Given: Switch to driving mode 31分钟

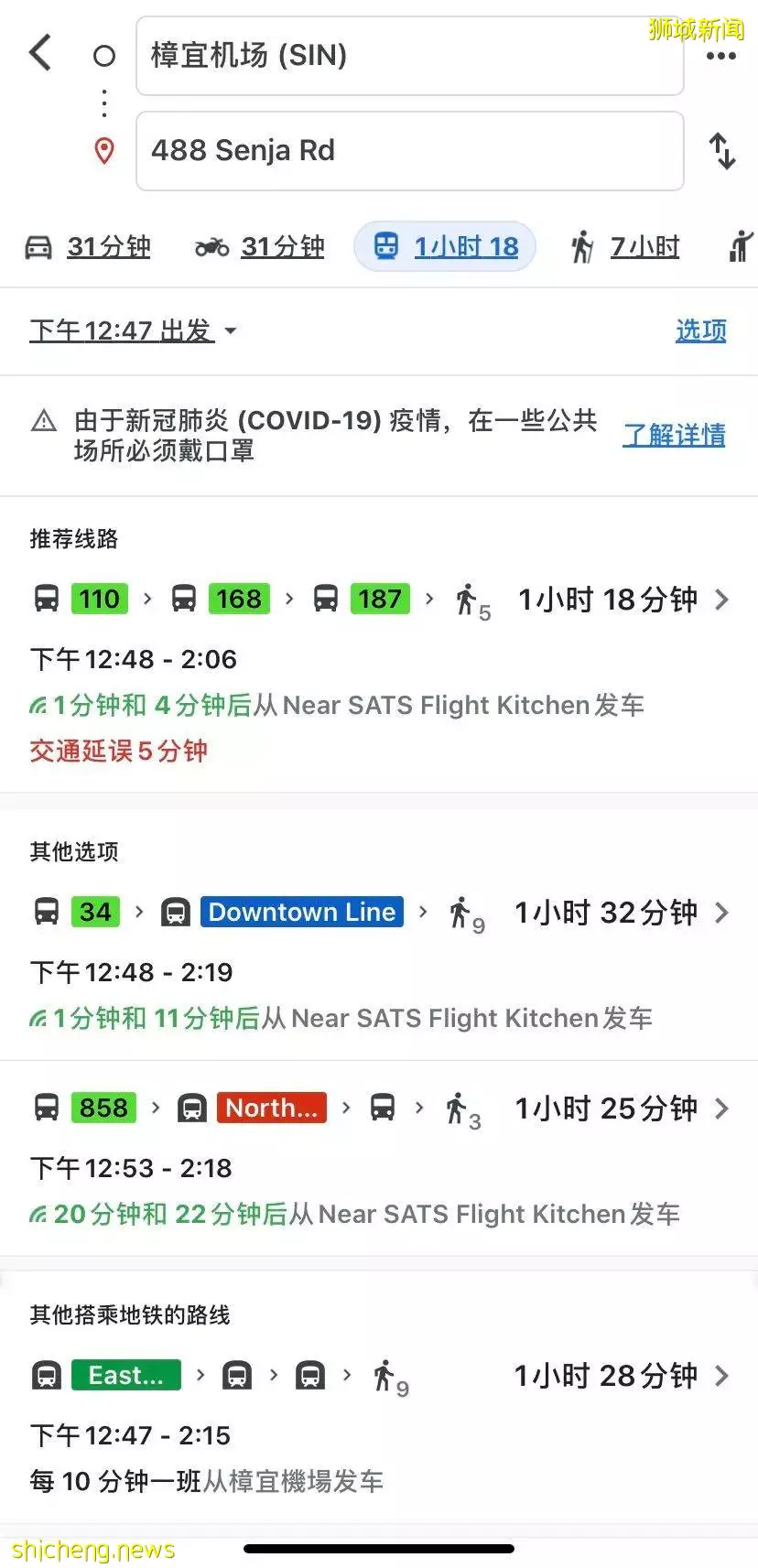Looking at the screenshot, I should 88,247.
